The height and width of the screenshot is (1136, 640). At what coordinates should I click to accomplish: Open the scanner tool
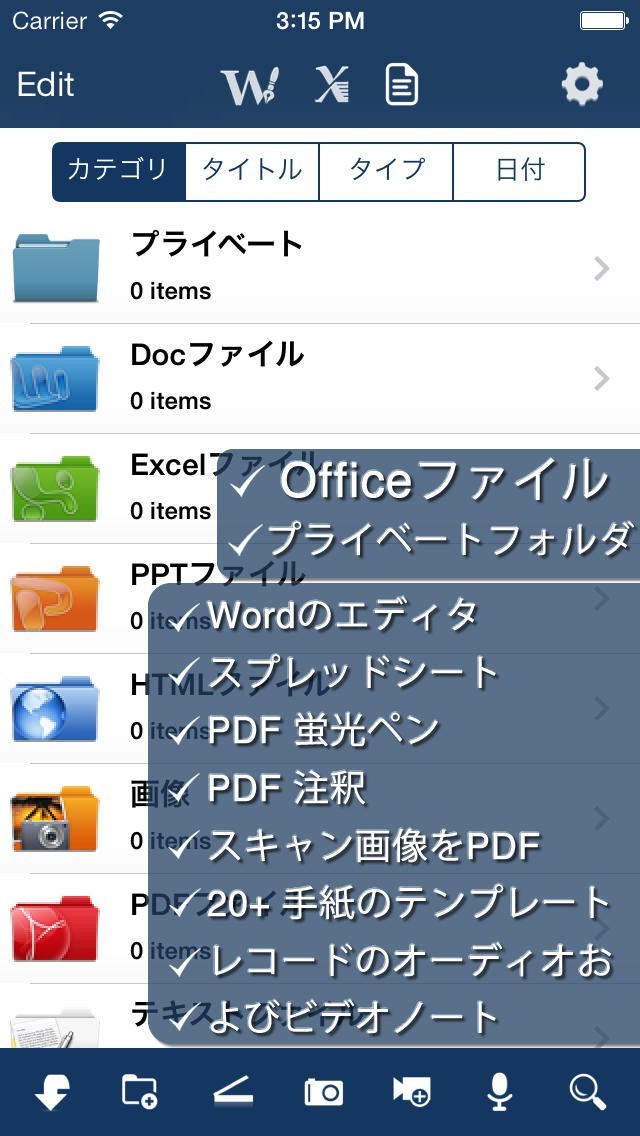click(232, 1092)
